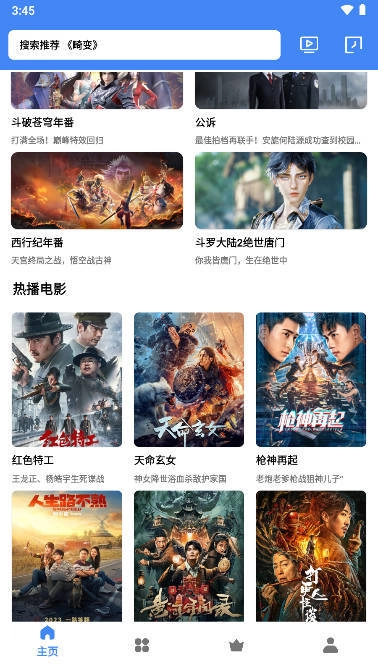Select the 主页 home tab
Viewport: 378px width, 672px height.
[47, 642]
